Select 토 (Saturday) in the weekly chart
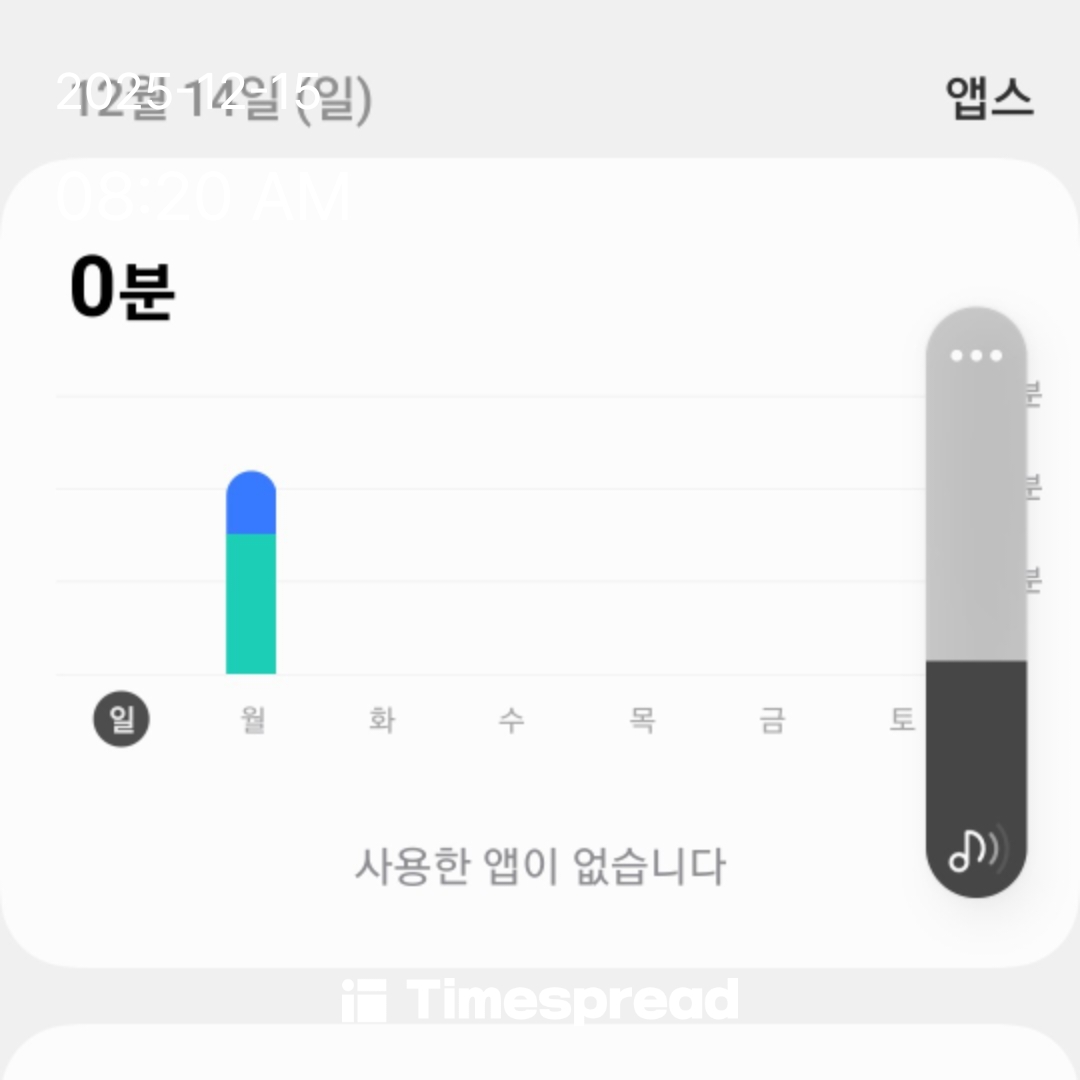Screen dimensions: 1080x1080 click(901, 720)
